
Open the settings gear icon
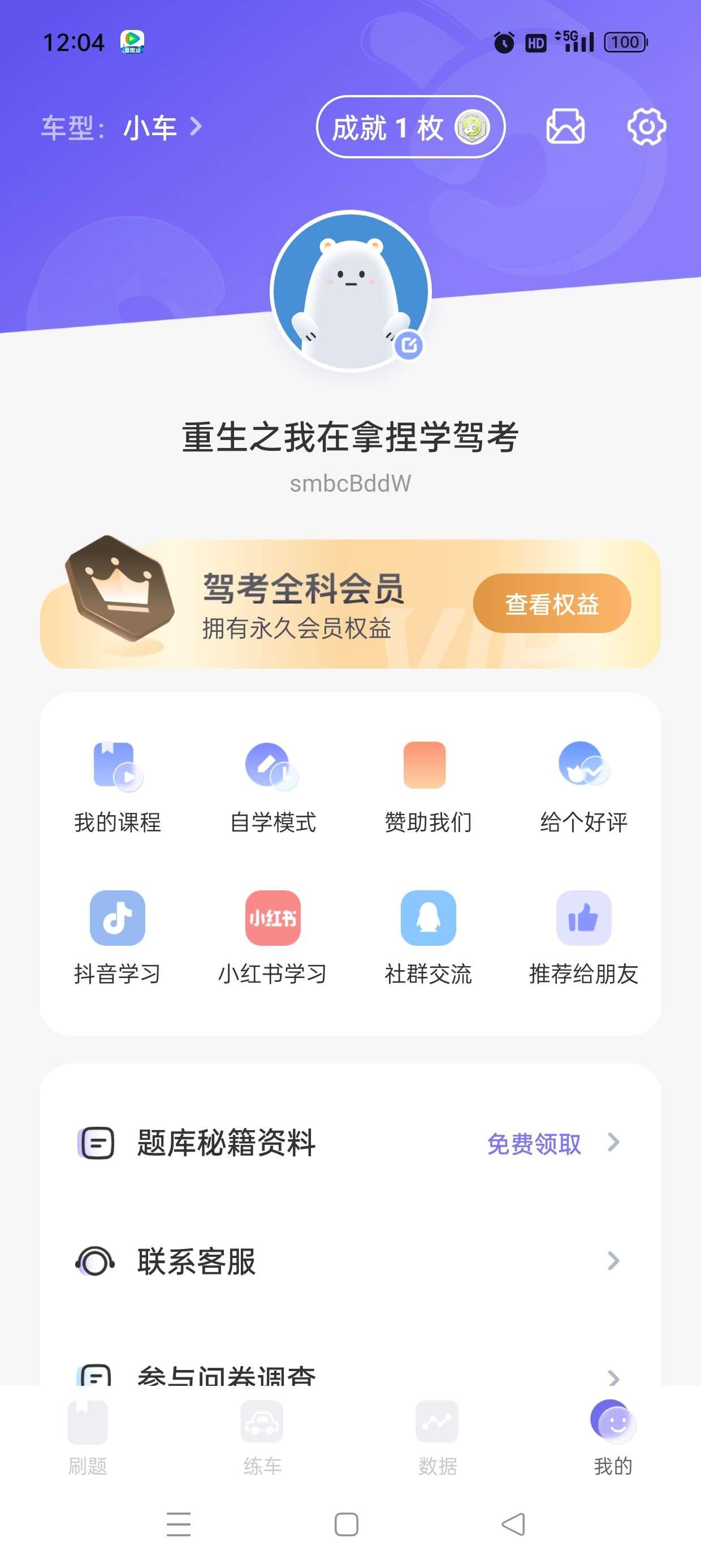(648, 128)
